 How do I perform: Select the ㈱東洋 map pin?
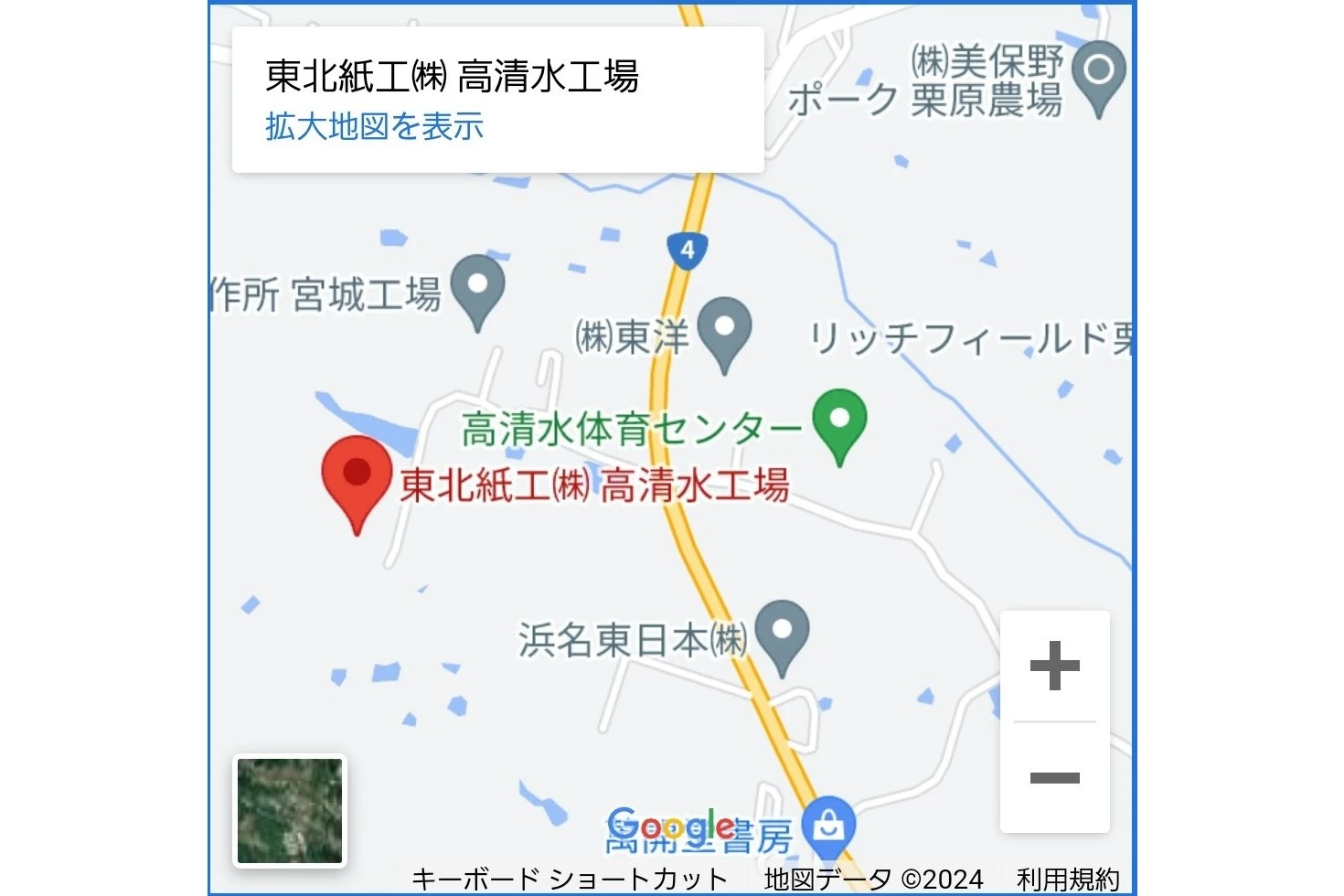coord(724,329)
